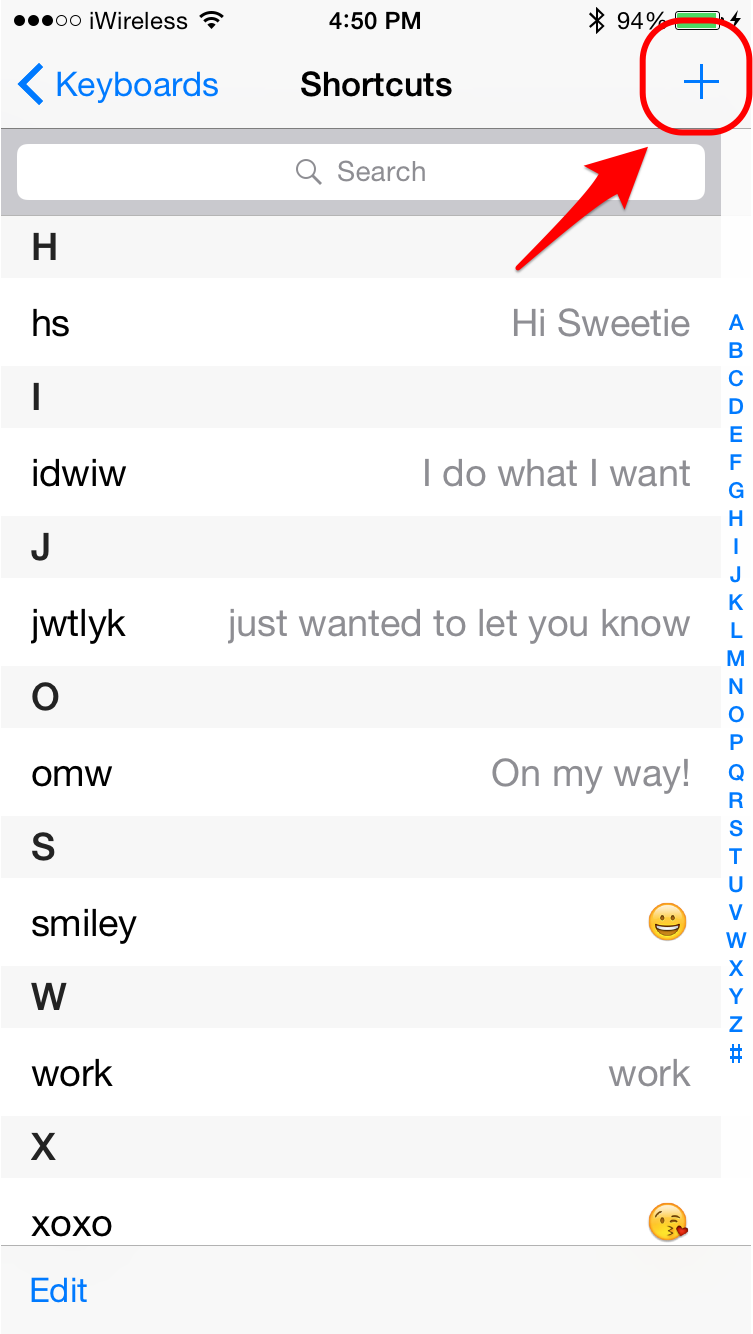Image resolution: width=753 pixels, height=1334 pixels.
Task: Open the 'jwtlyk' shortcut row
Action: (360, 623)
